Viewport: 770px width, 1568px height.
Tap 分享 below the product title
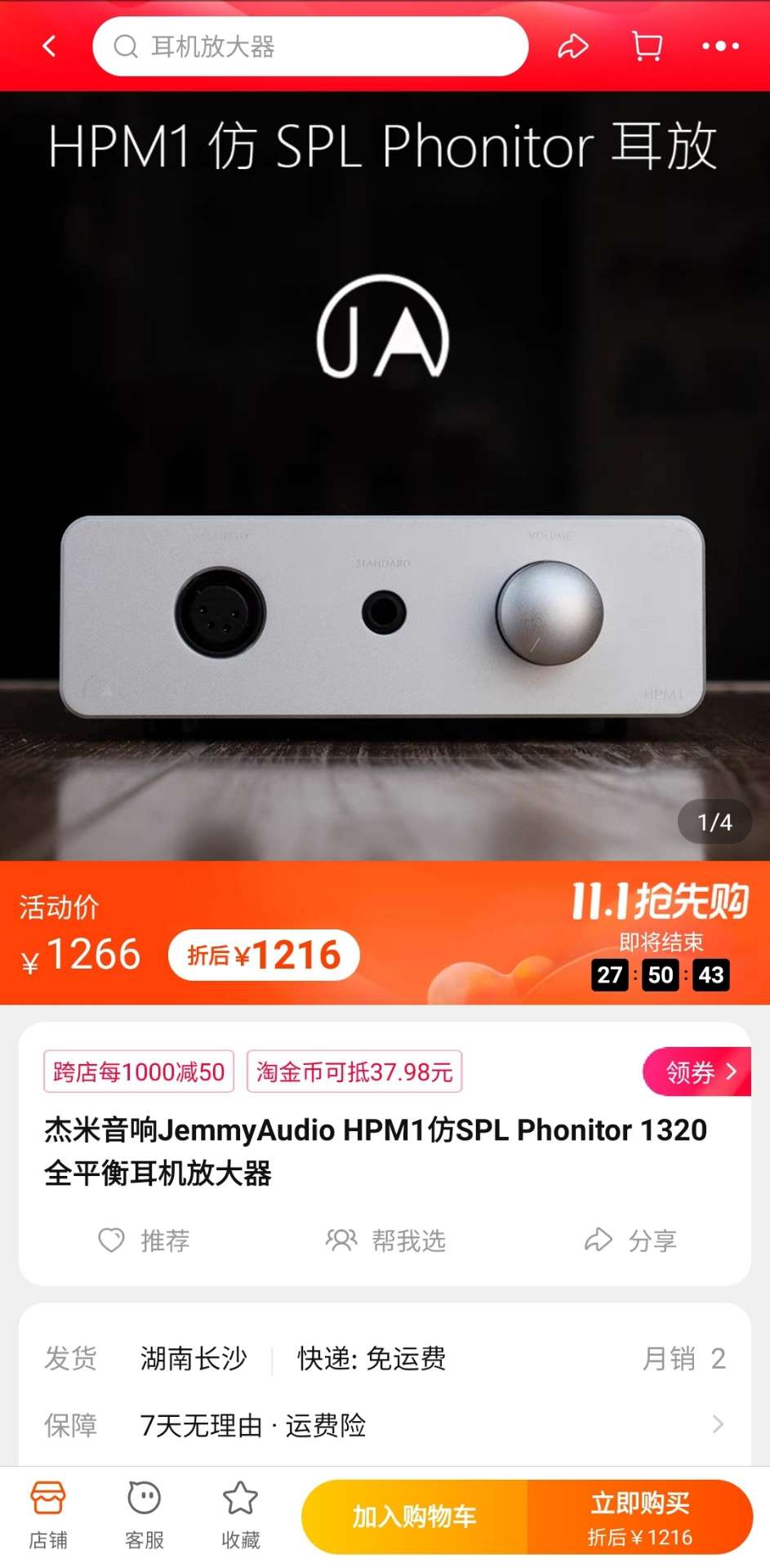point(630,1241)
